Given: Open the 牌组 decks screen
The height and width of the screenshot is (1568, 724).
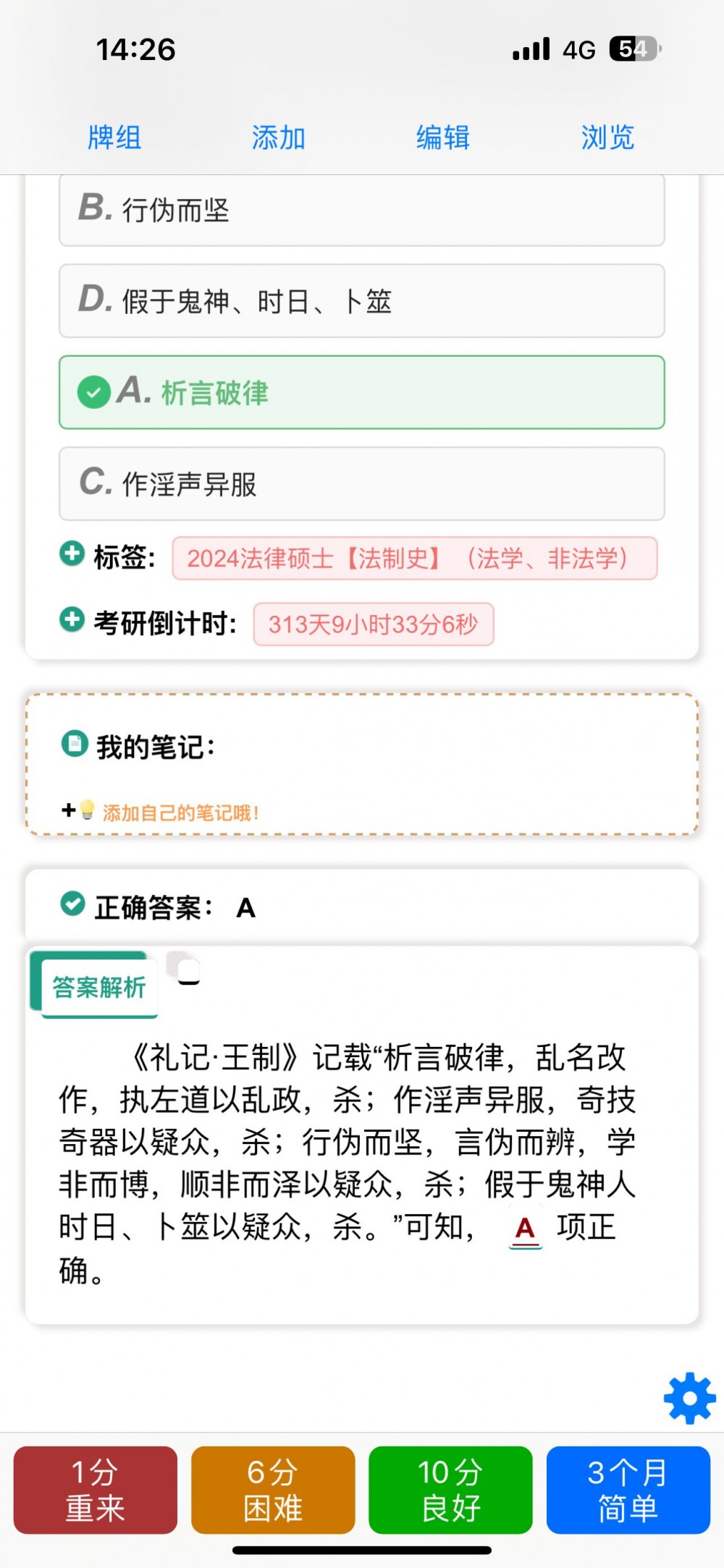Looking at the screenshot, I should click(114, 137).
